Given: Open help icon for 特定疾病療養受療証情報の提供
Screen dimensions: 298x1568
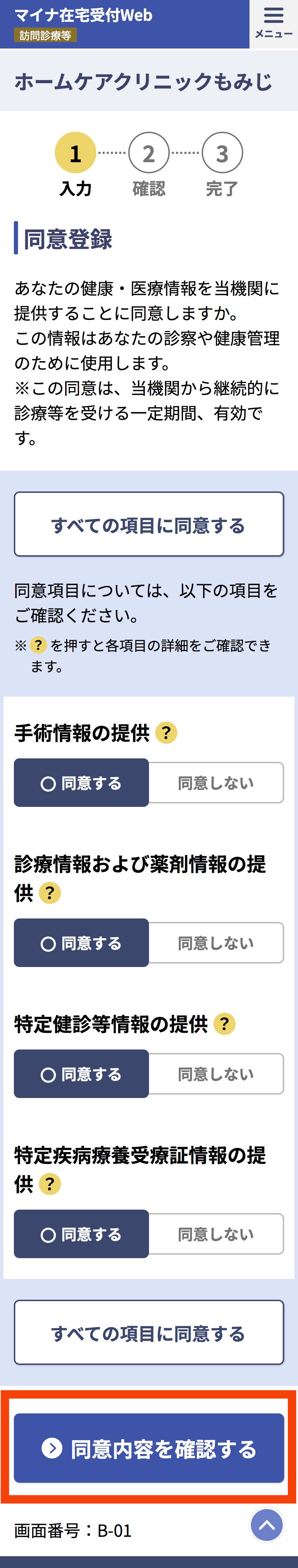Looking at the screenshot, I should click(49, 1184).
